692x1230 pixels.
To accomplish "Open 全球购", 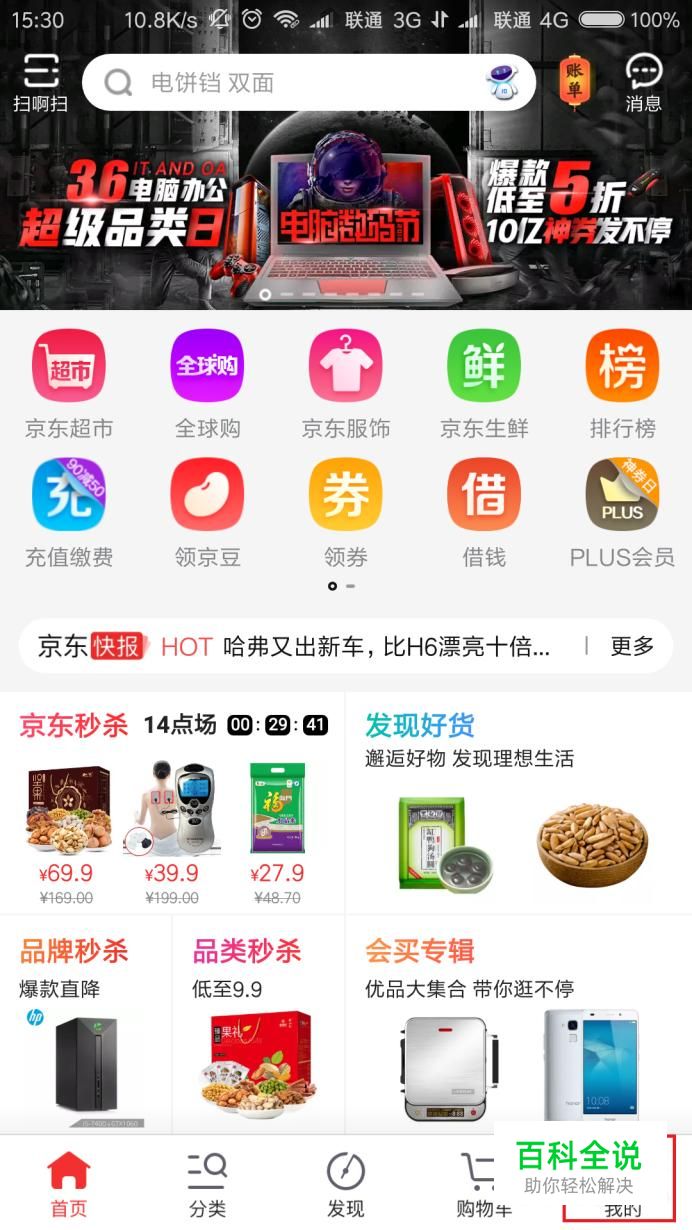I will [207, 383].
